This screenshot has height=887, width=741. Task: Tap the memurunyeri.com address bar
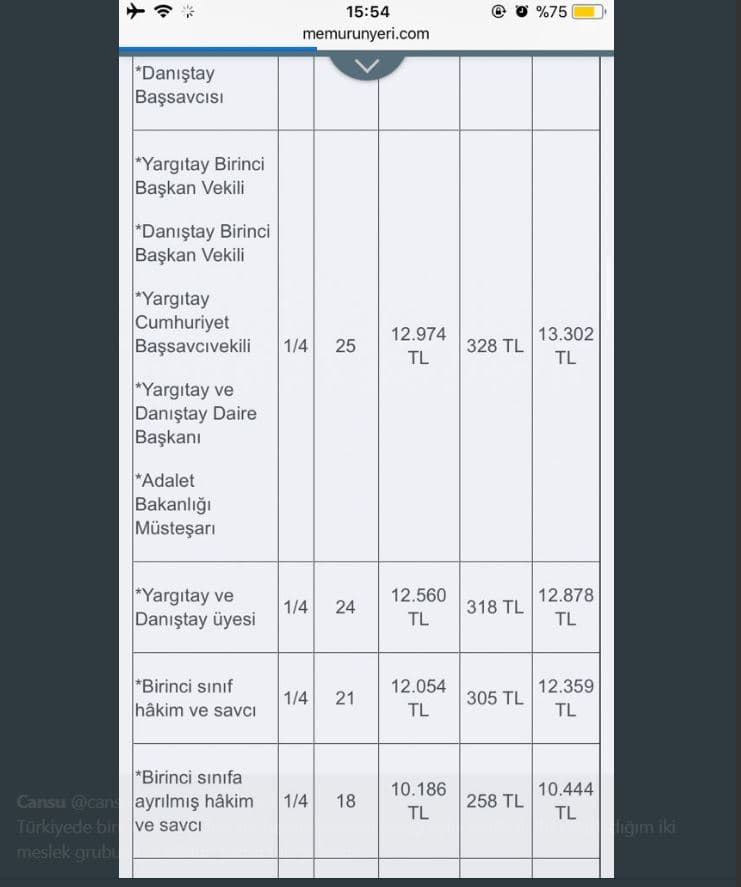pyautogui.click(x=366, y=34)
